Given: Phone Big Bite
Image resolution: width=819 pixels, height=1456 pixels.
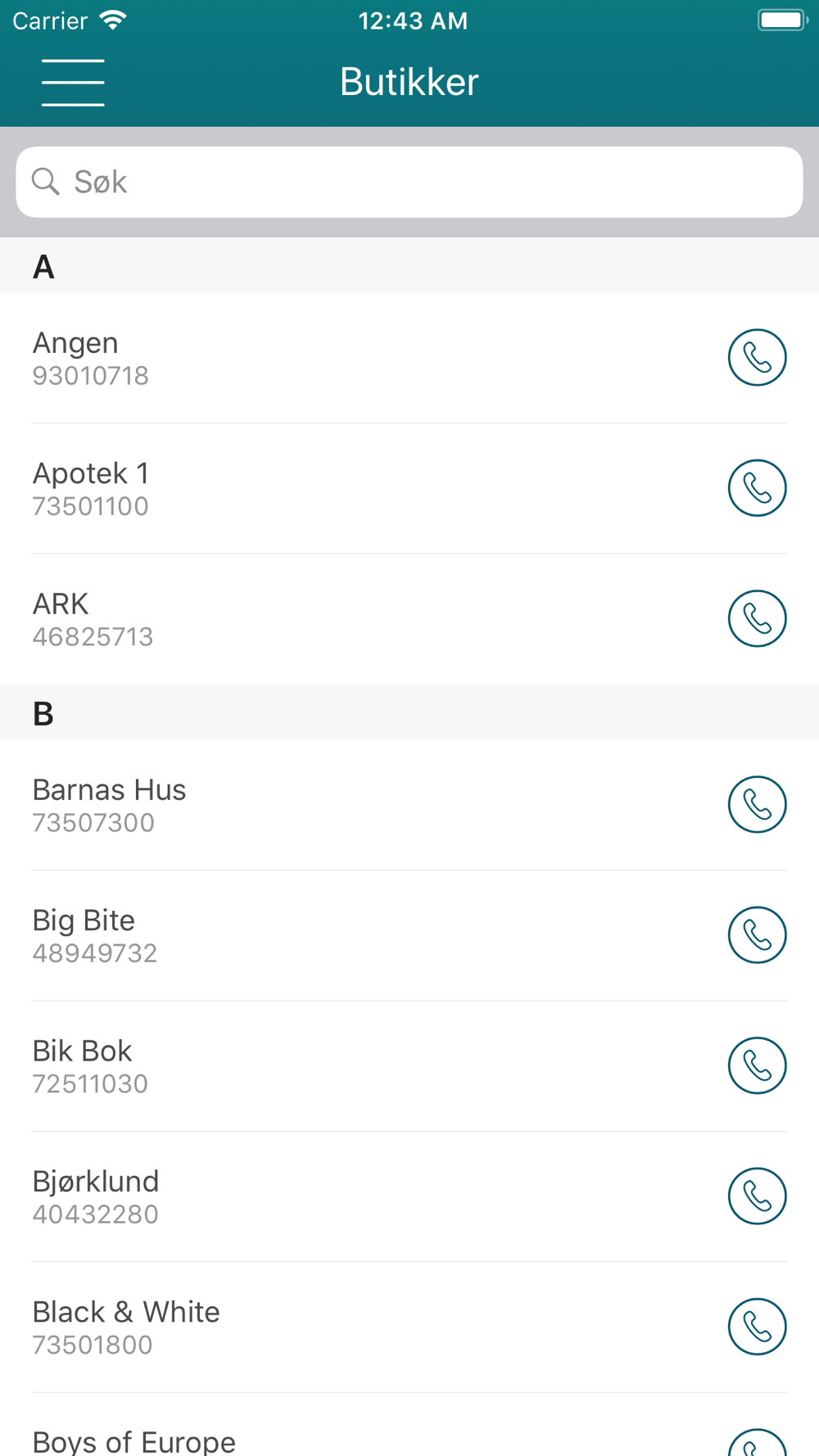Looking at the screenshot, I should pos(757,935).
